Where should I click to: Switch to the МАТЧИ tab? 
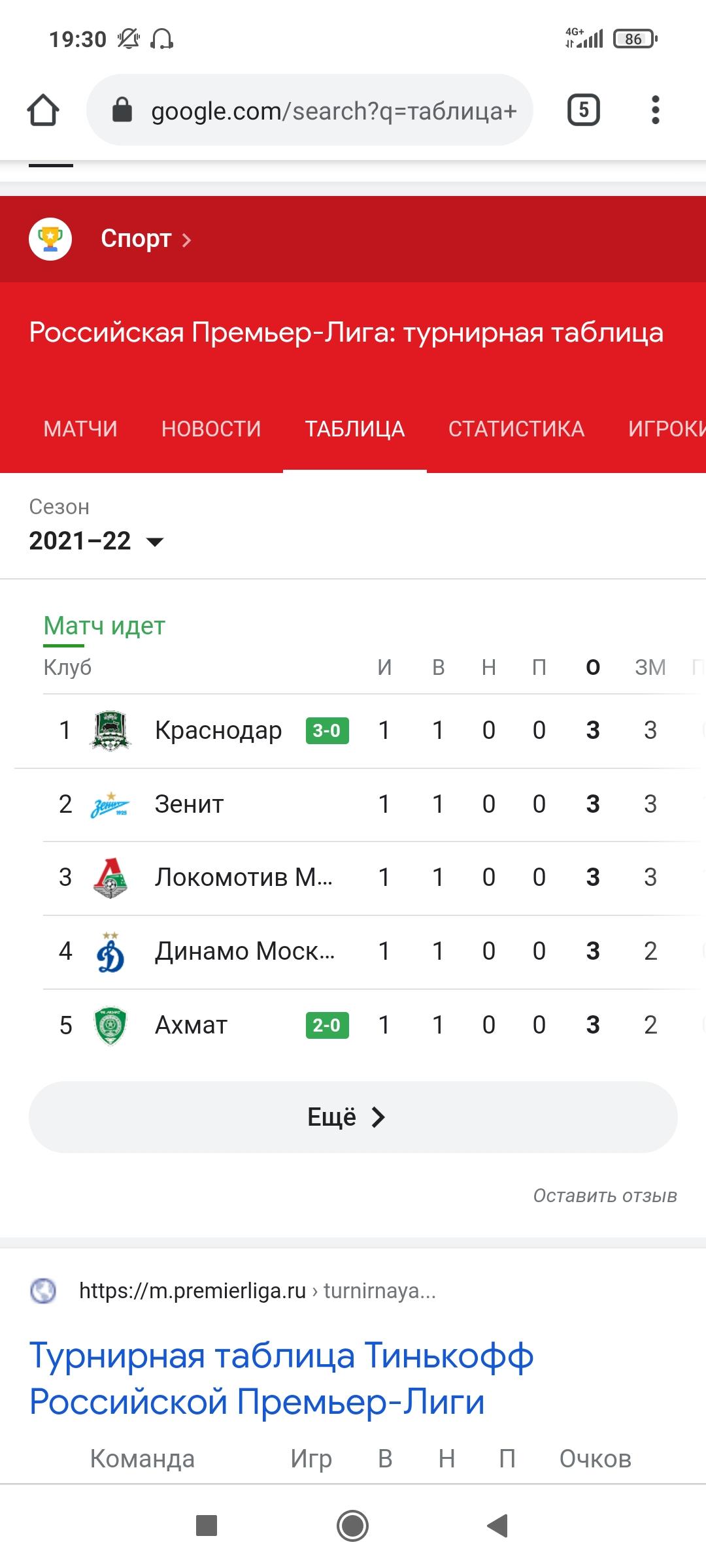pyautogui.click(x=80, y=429)
